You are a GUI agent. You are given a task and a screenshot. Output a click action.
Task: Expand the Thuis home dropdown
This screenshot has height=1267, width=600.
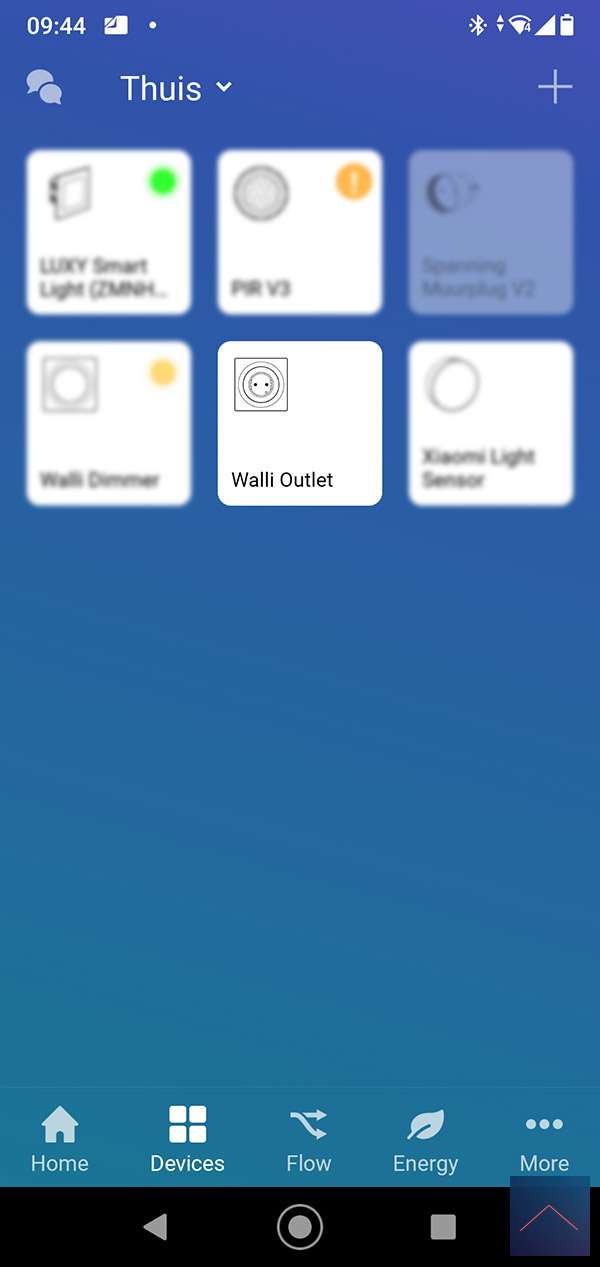pos(176,88)
